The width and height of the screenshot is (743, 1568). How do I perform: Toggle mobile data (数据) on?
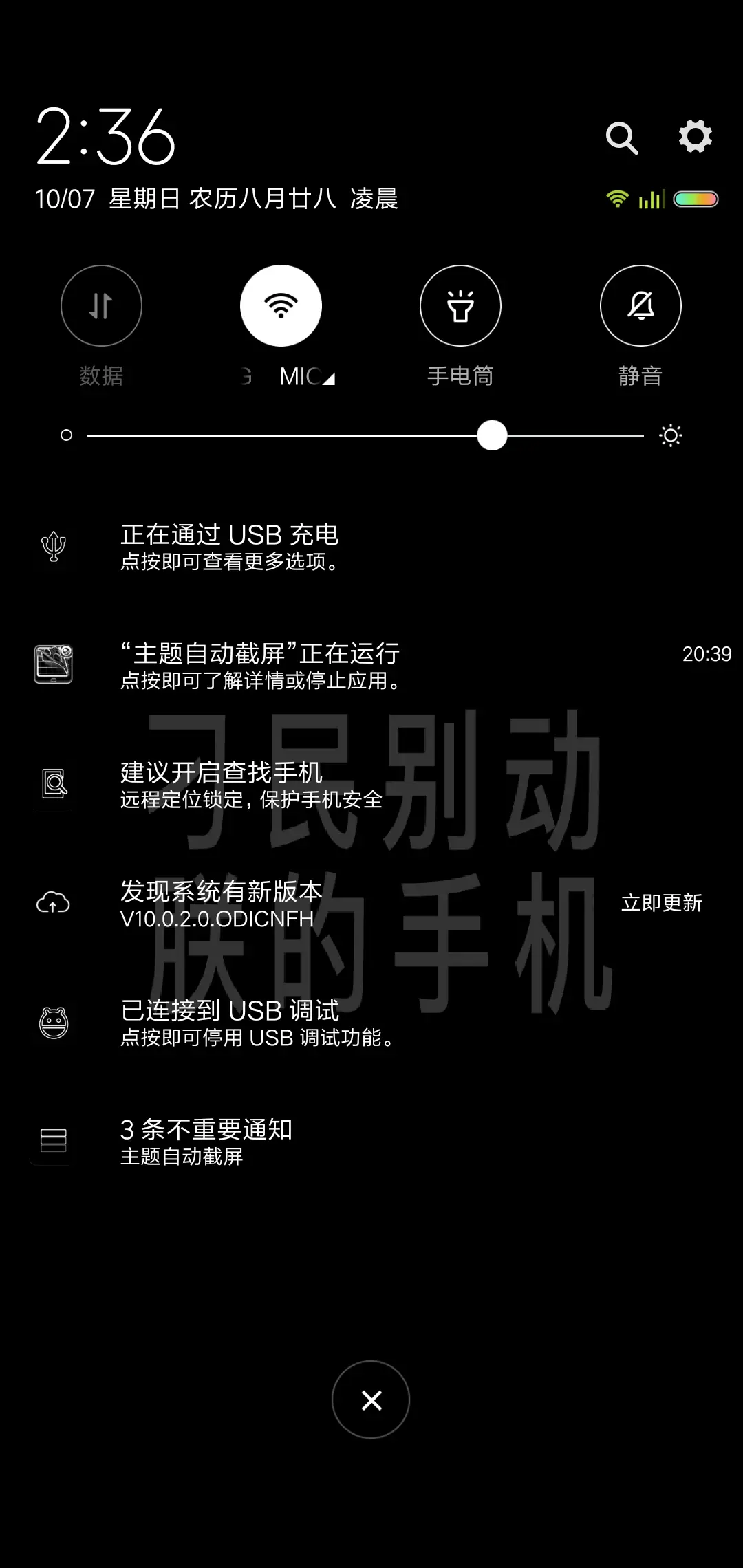(100, 305)
